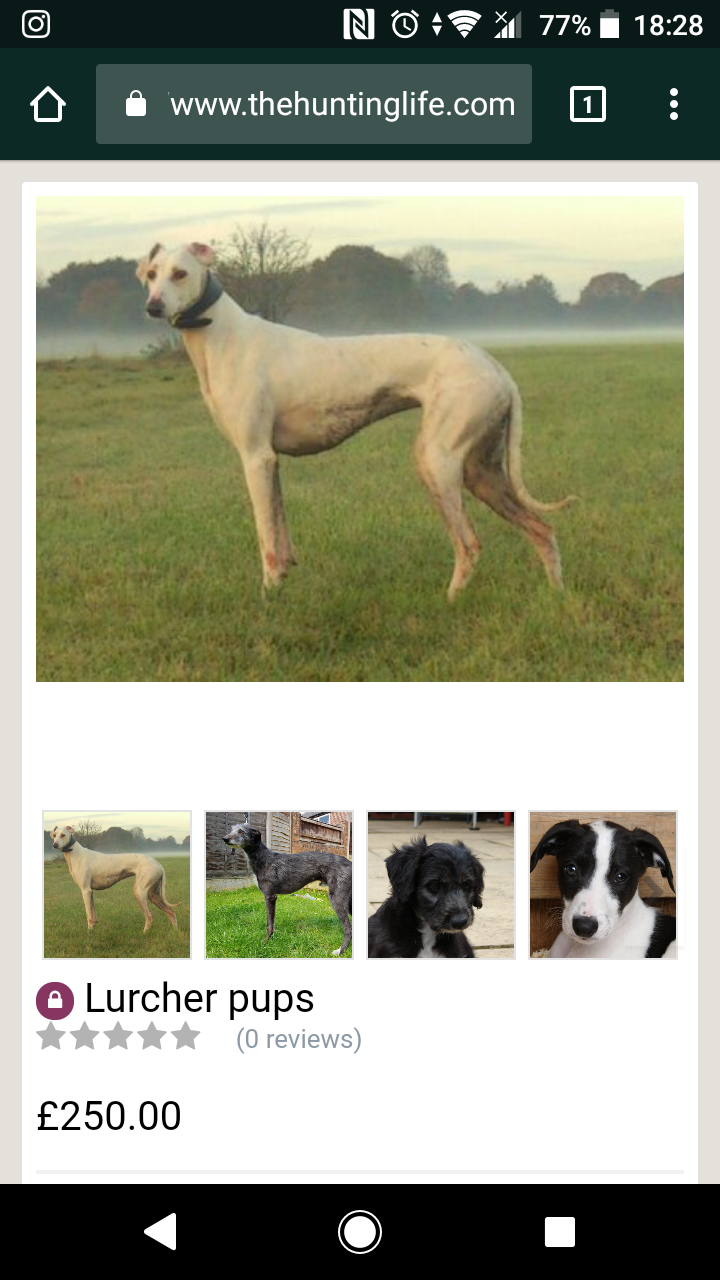Select the black and white puppy thumbnail

(603, 885)
